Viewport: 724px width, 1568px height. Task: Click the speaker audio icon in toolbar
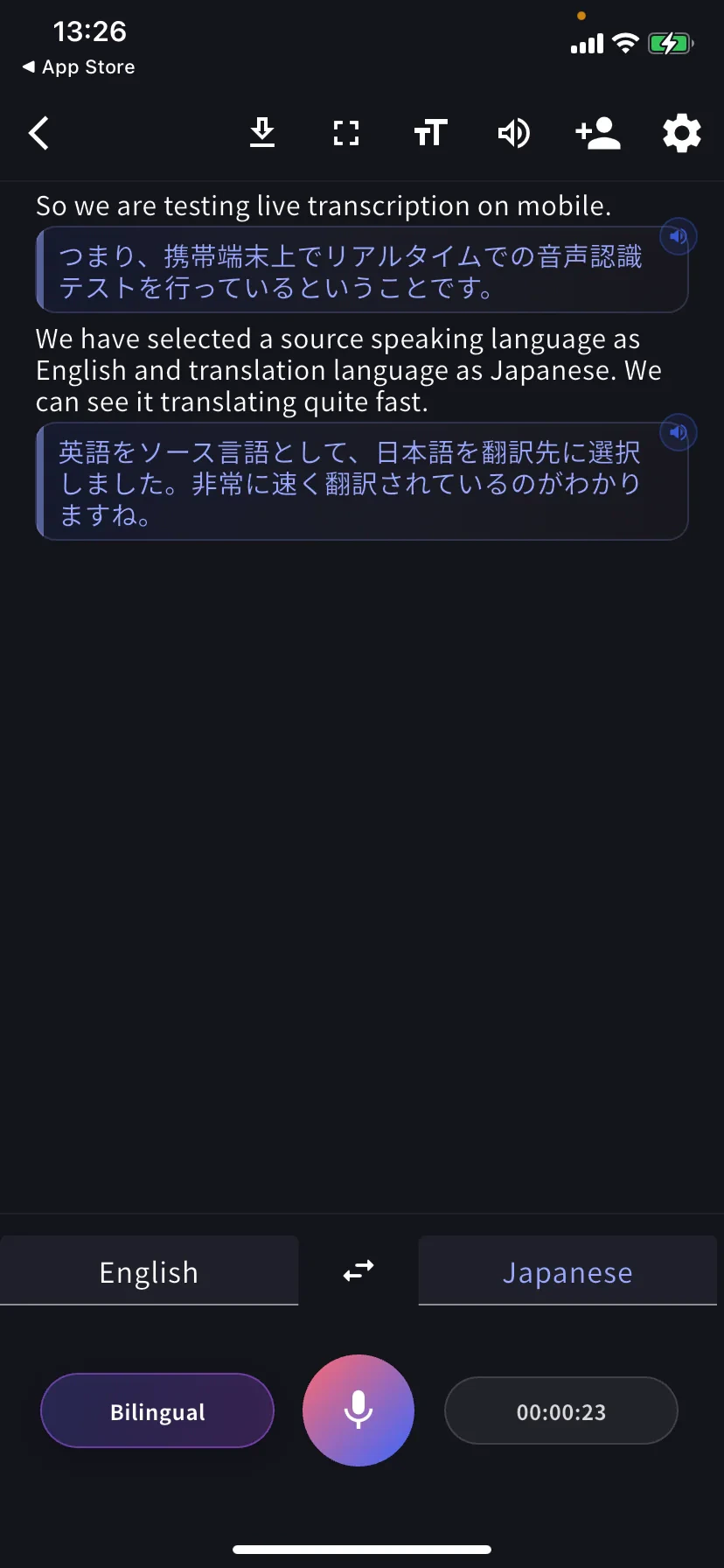coord(513,133)
